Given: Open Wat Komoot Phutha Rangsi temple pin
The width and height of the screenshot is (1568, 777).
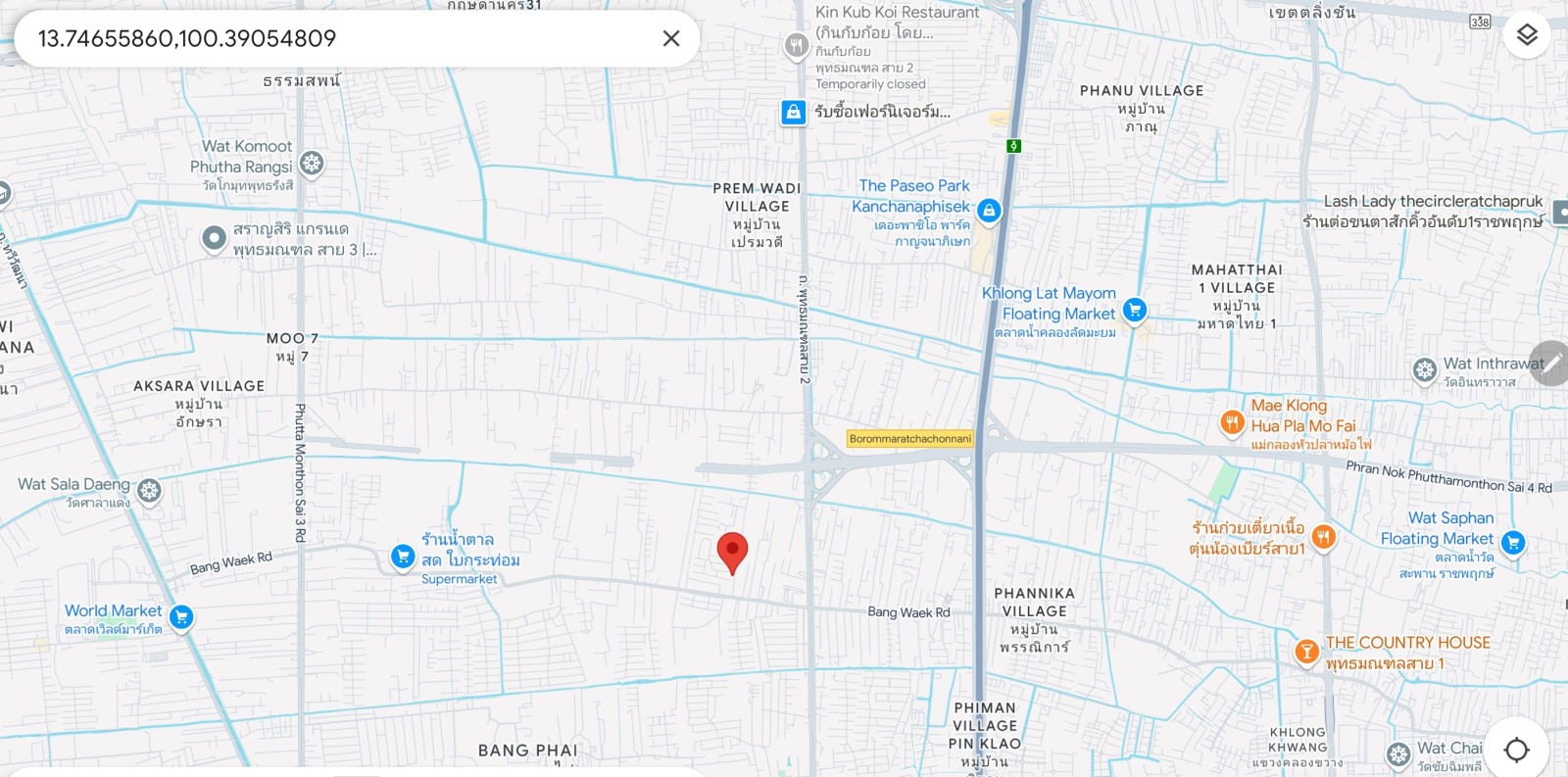Looking at the screenshot, I should point(312,163).
